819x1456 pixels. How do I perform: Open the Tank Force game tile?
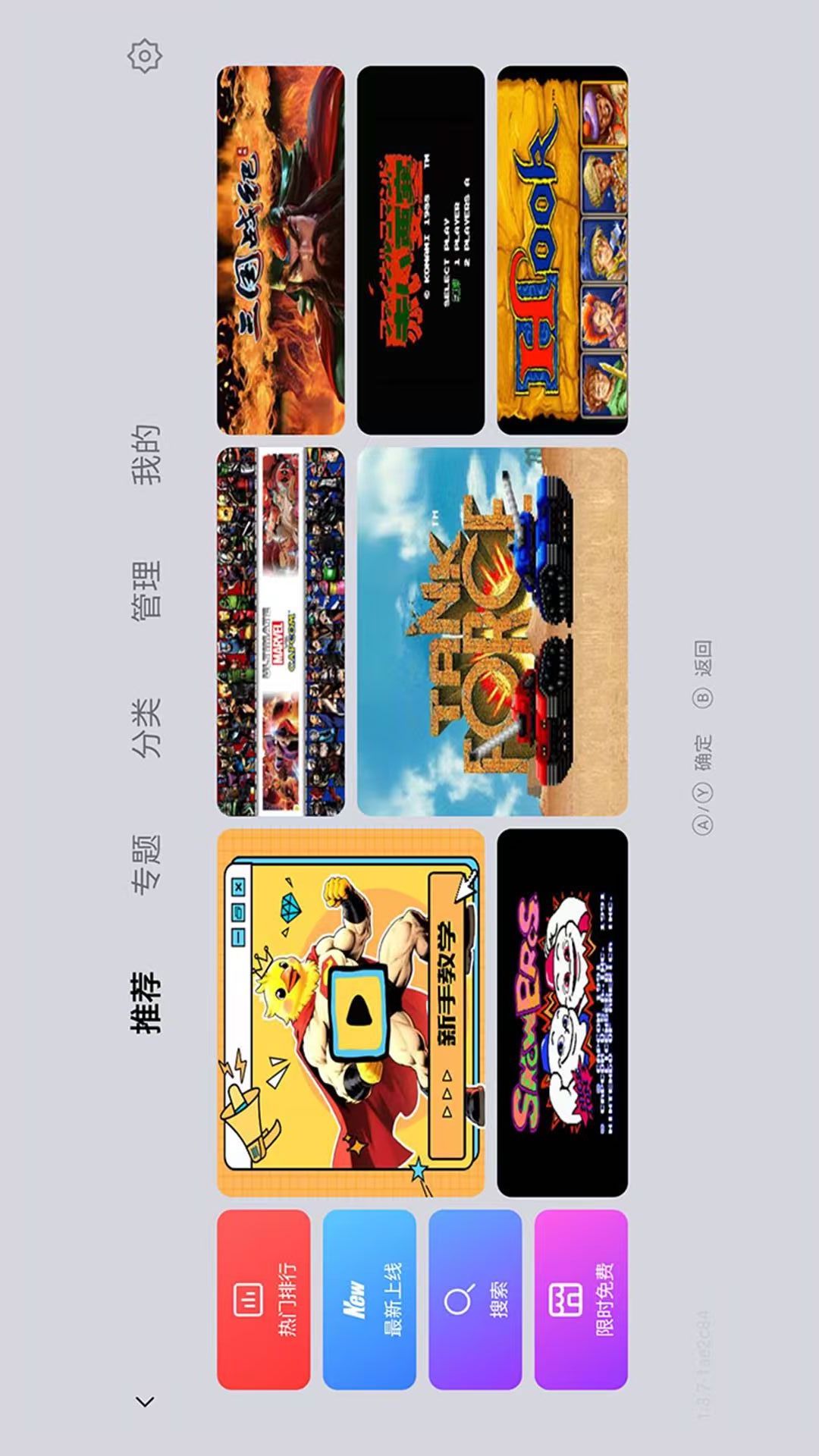click(492, 632)
